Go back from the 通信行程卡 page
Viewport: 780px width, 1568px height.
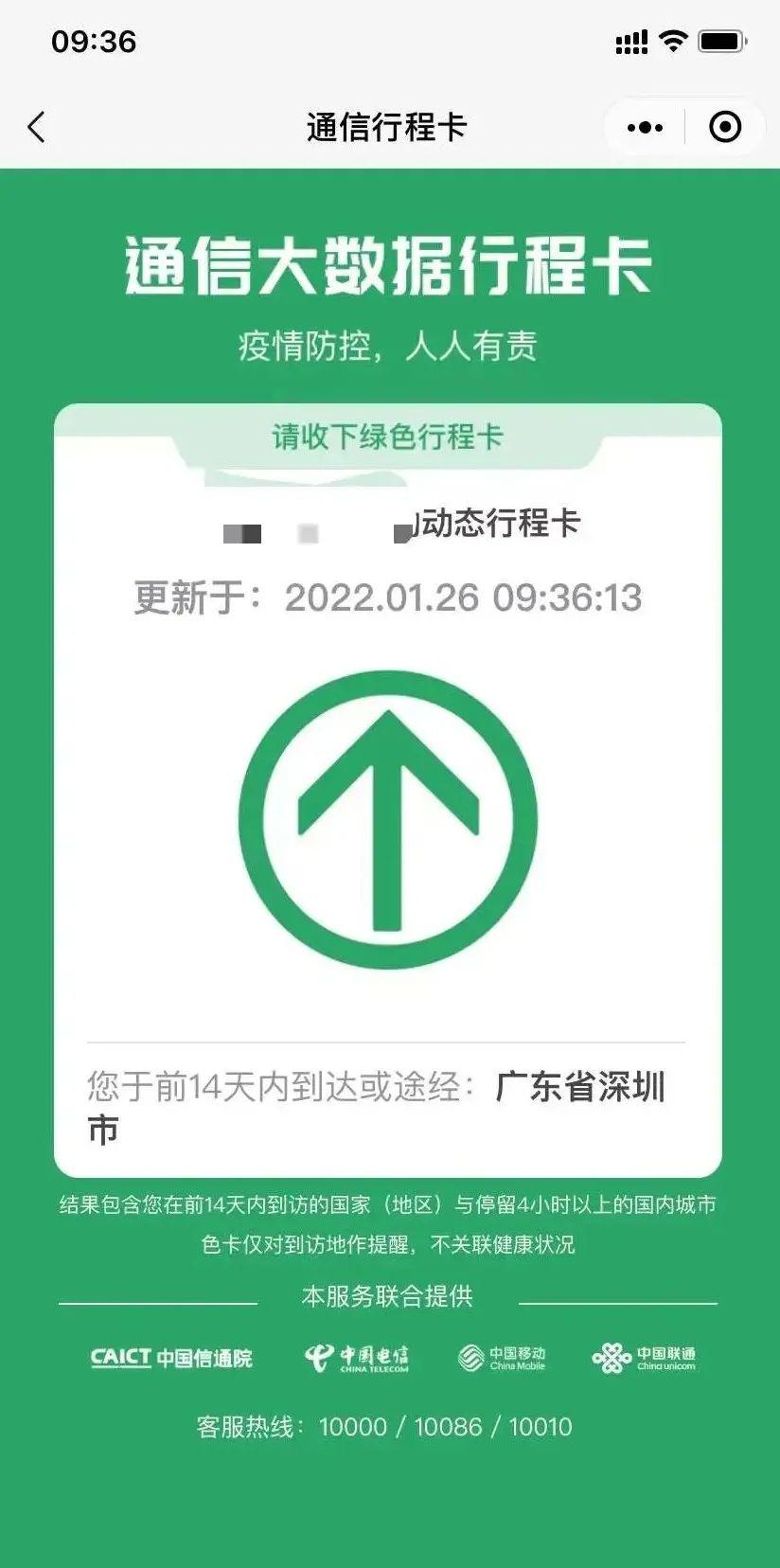pos(36,127)
